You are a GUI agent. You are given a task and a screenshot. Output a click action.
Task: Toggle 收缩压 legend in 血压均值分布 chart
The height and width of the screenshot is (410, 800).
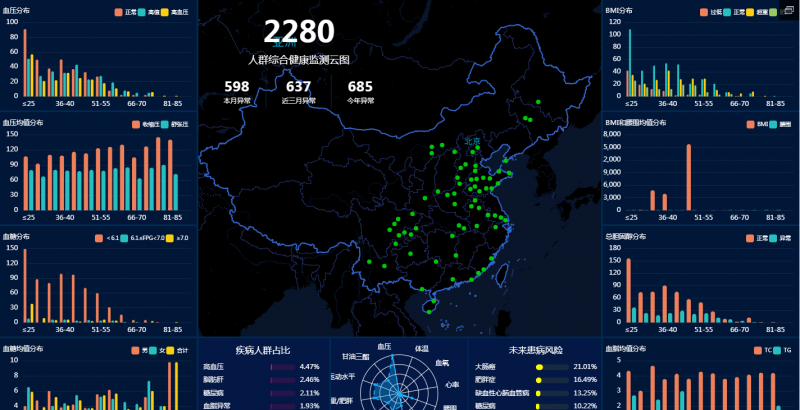tap(137, 124)
